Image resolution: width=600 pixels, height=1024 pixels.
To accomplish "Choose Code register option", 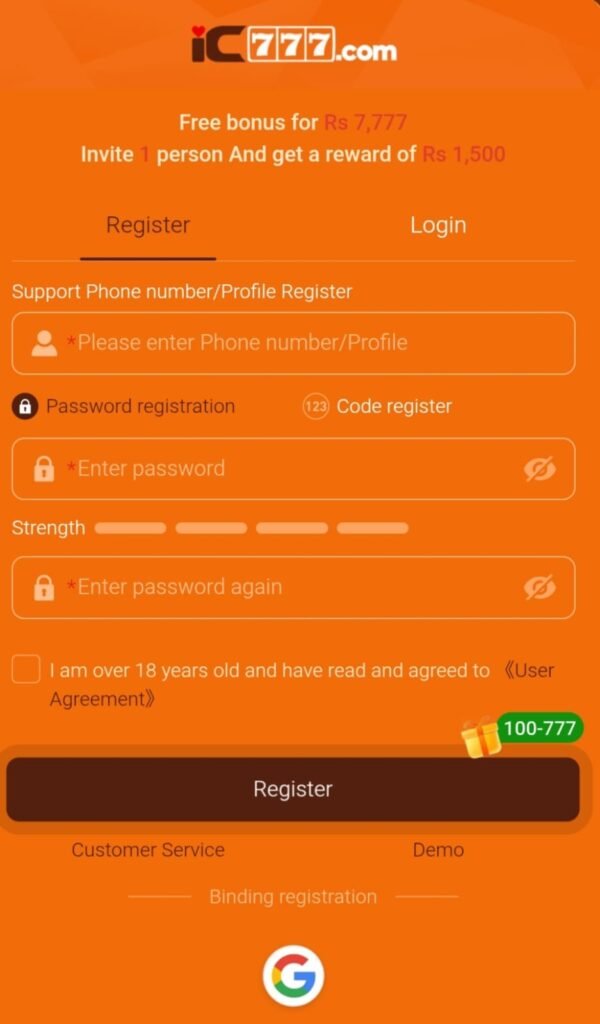I will [377, 406].
